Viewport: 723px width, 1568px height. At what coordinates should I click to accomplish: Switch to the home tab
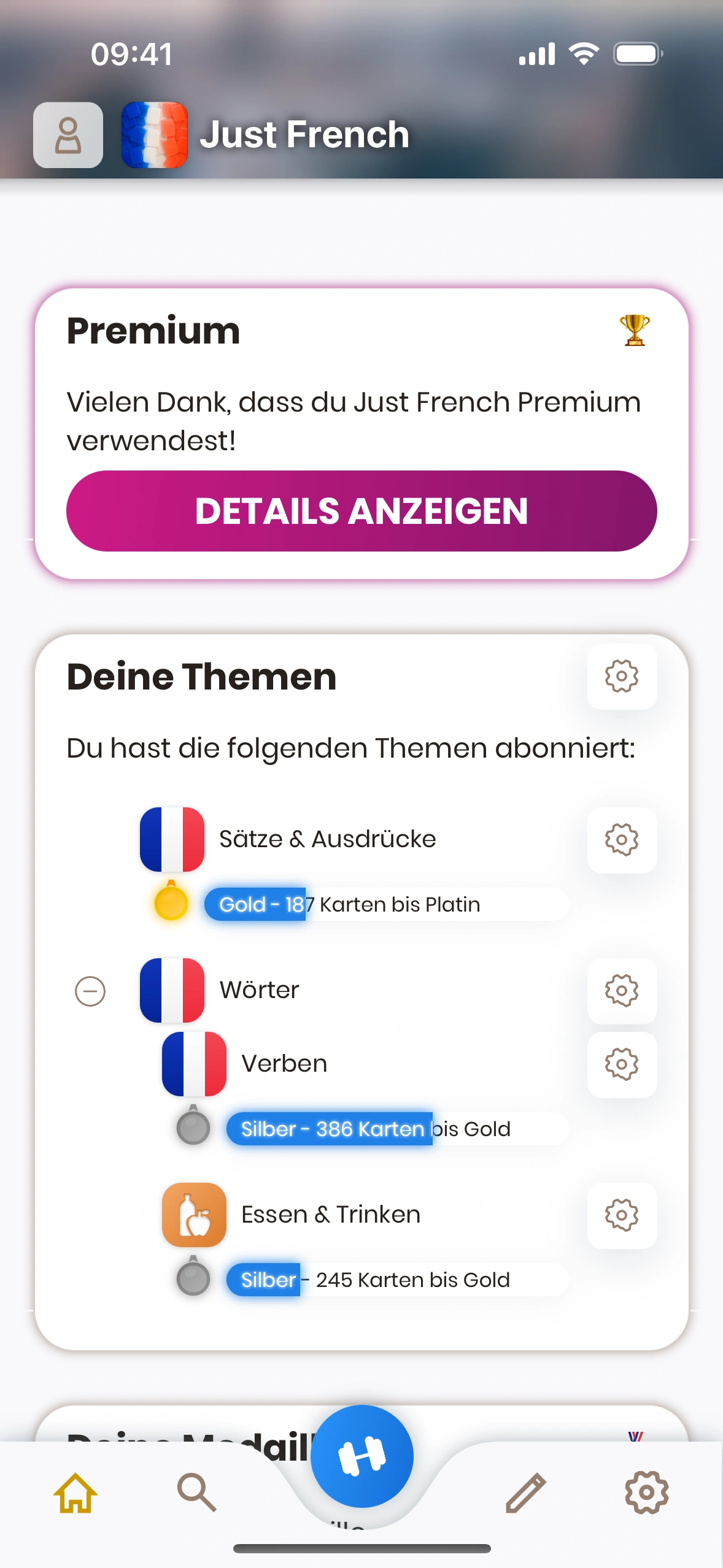(75, 1493)
